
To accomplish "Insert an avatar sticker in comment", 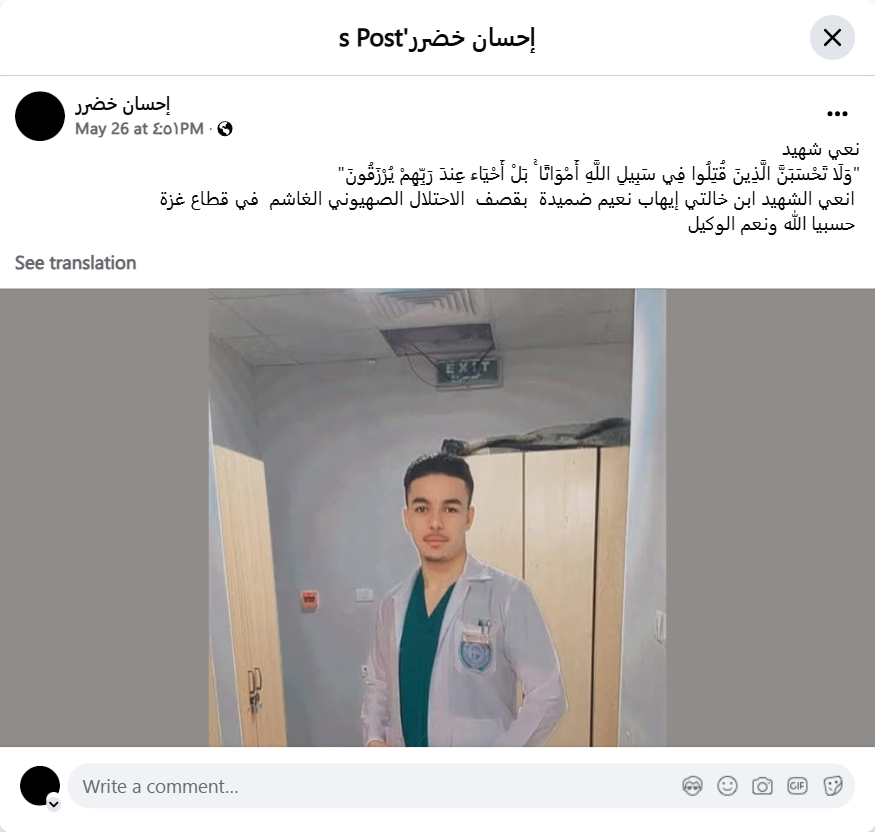I will pyautogui.click(x=692, y=786).
